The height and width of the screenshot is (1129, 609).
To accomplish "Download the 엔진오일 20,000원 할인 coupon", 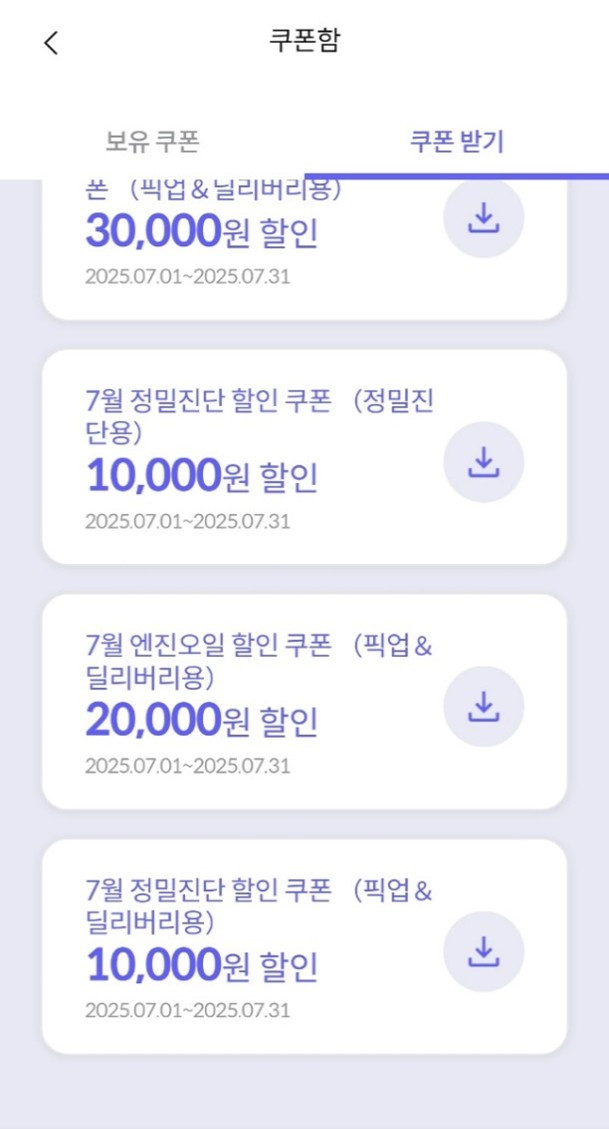I will click(x=483, y=706).
